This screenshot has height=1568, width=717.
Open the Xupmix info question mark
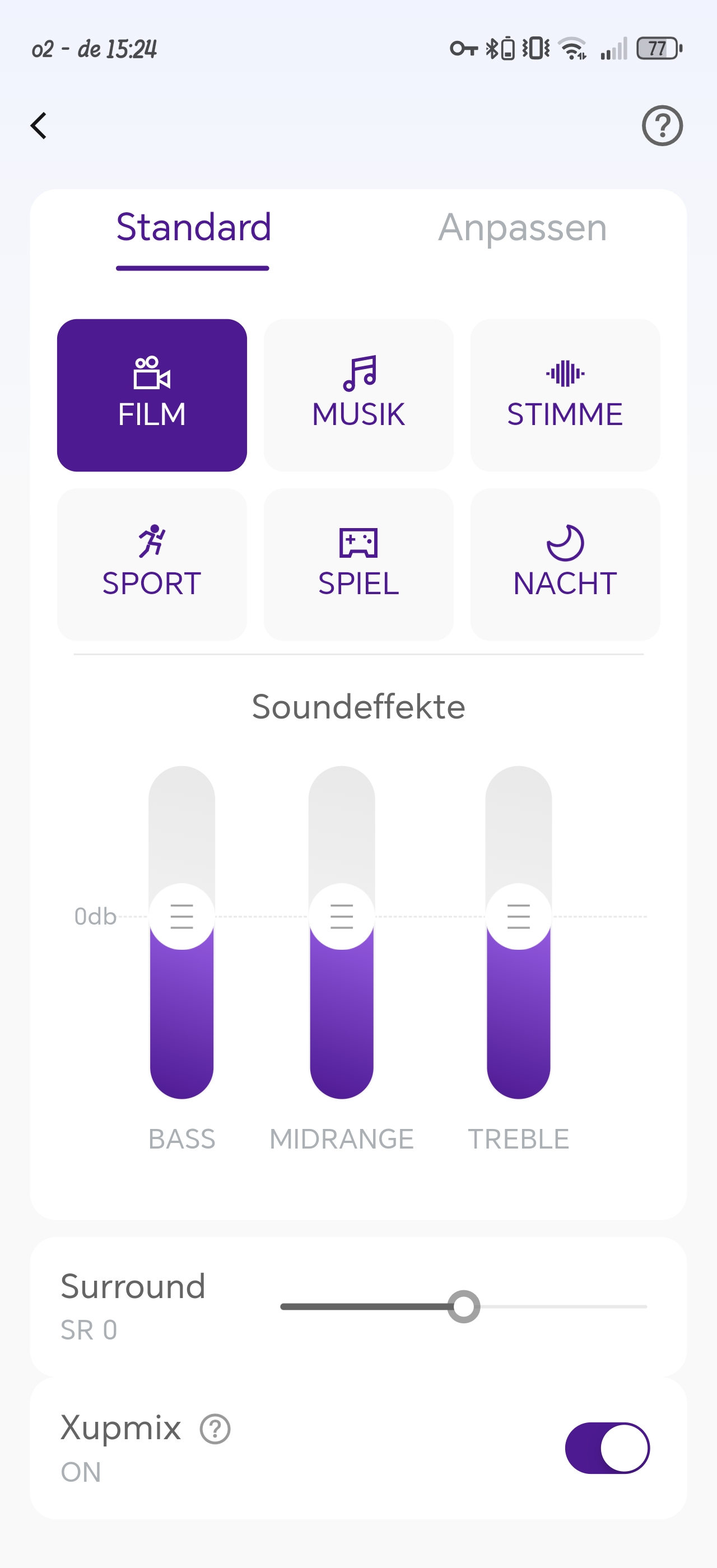pos(216,1429)
